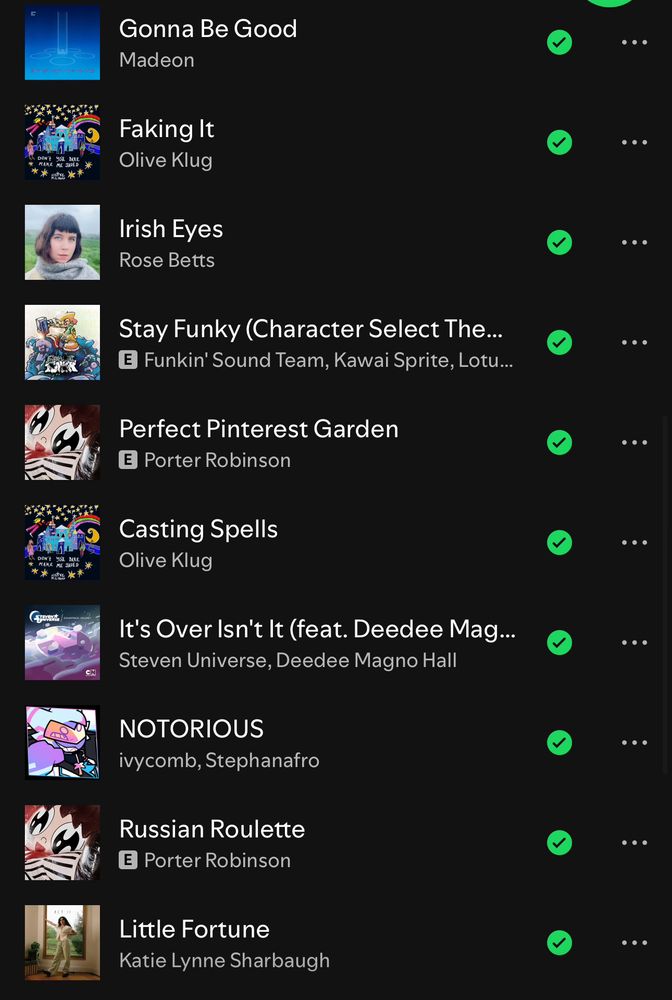Viewport: 672px width, 1000px height.
Task: Play Little Fortune by Katie Lynne Sharbaugh
Action: point(194,929)
